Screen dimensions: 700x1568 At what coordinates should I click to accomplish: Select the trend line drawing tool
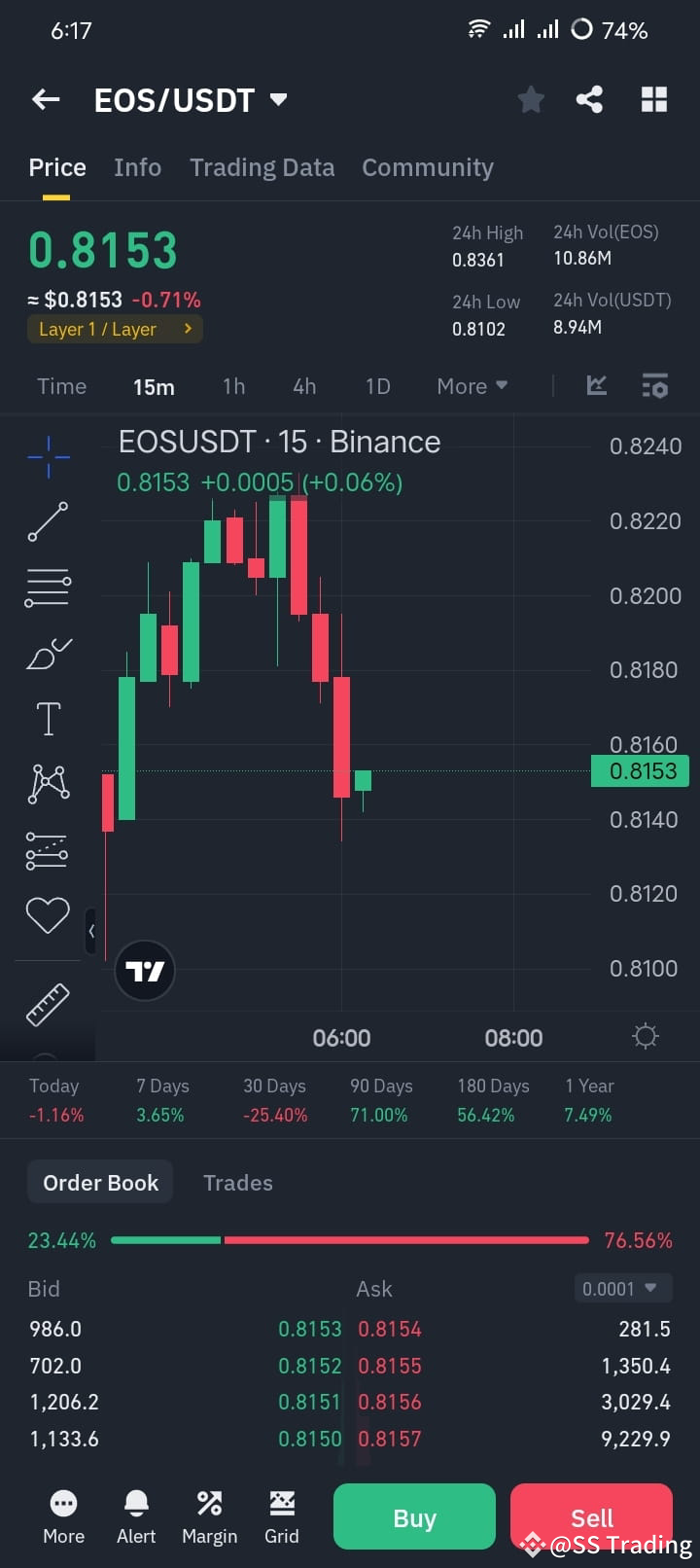point(48,521)
